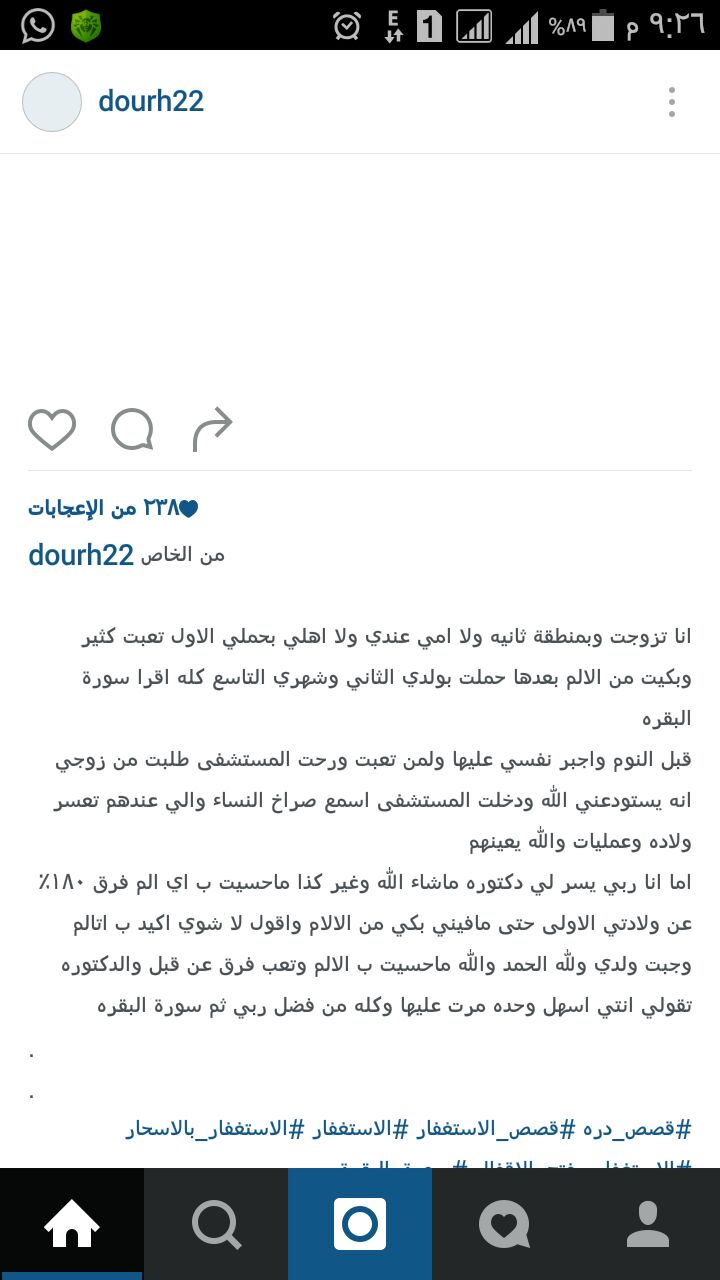Image resolution: width=720 pixels, height=1280 pixels.
Task: Open the camera tab
Action: tap(360, 1224)
